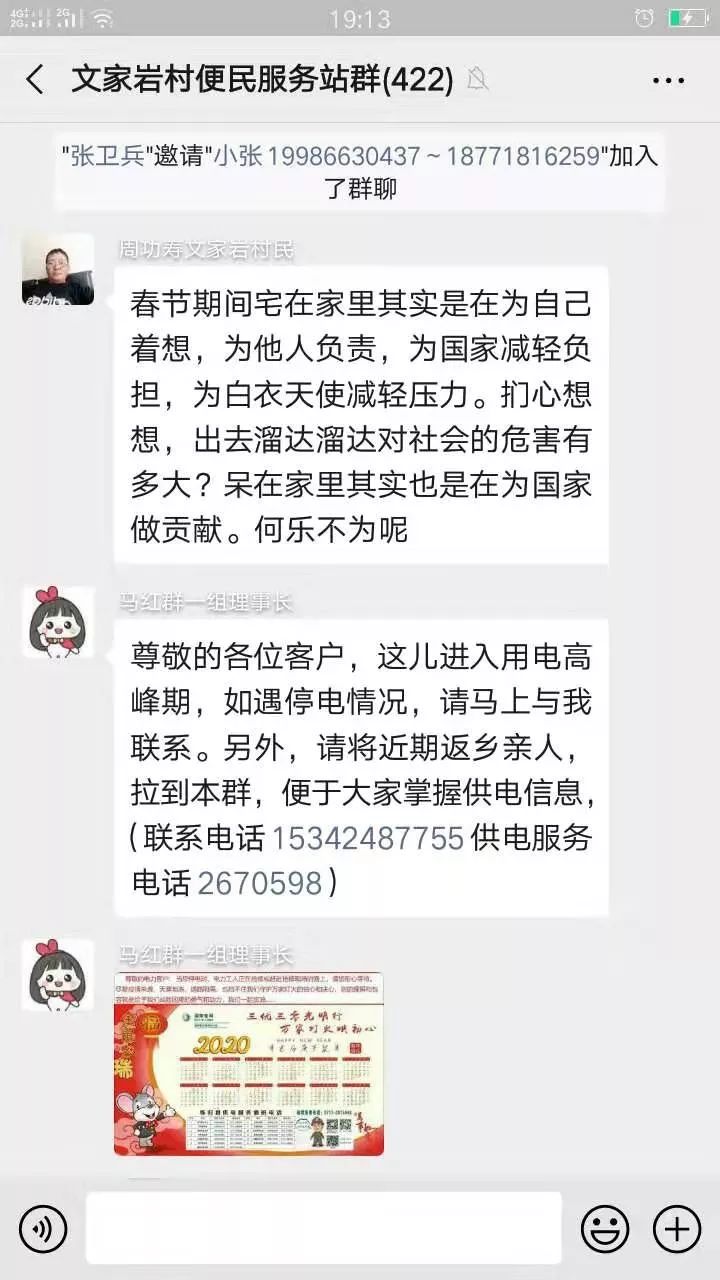Switch to voice message input

click(43, 1228)
